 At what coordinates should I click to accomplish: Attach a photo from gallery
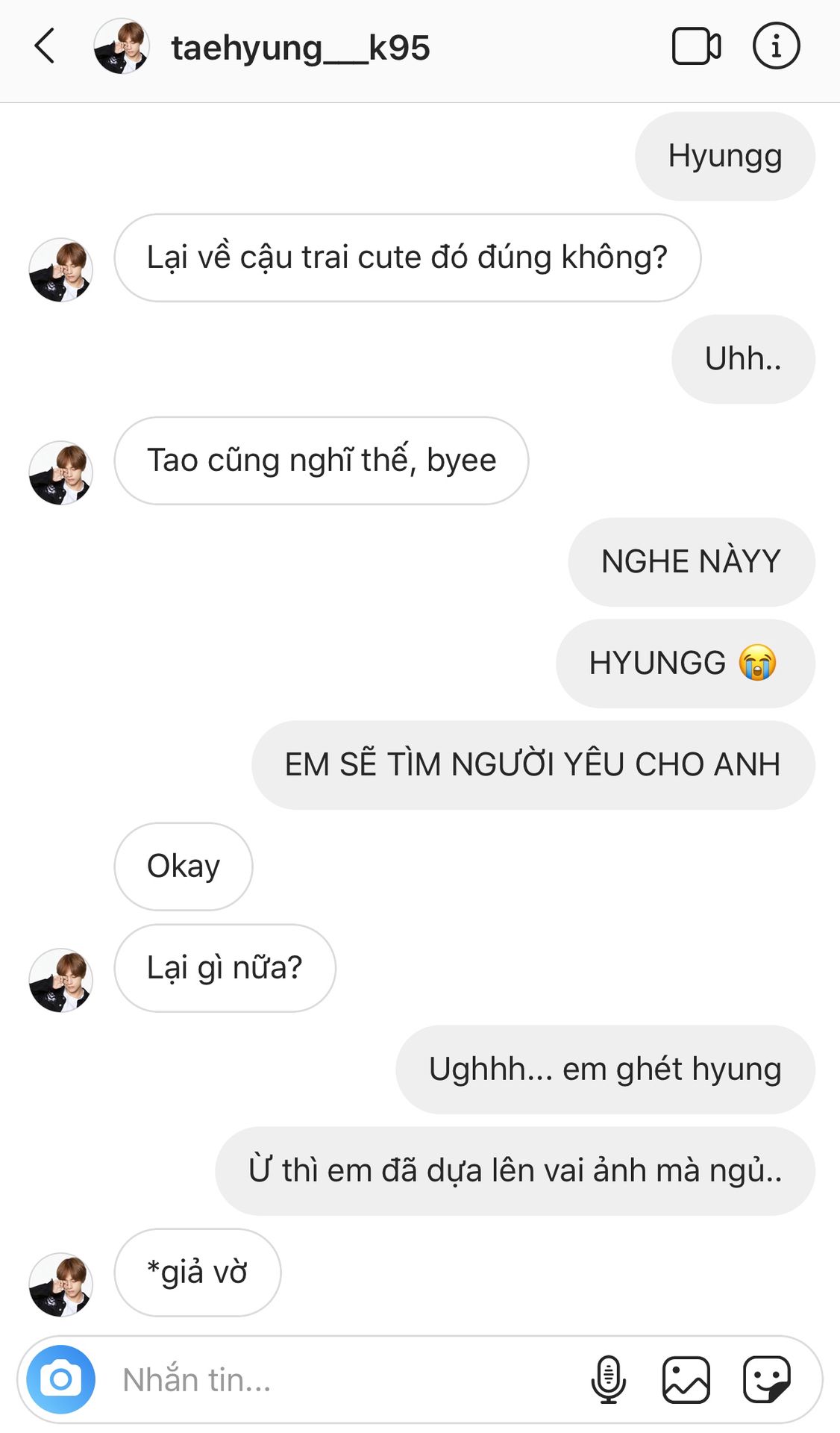point(686,1379)
